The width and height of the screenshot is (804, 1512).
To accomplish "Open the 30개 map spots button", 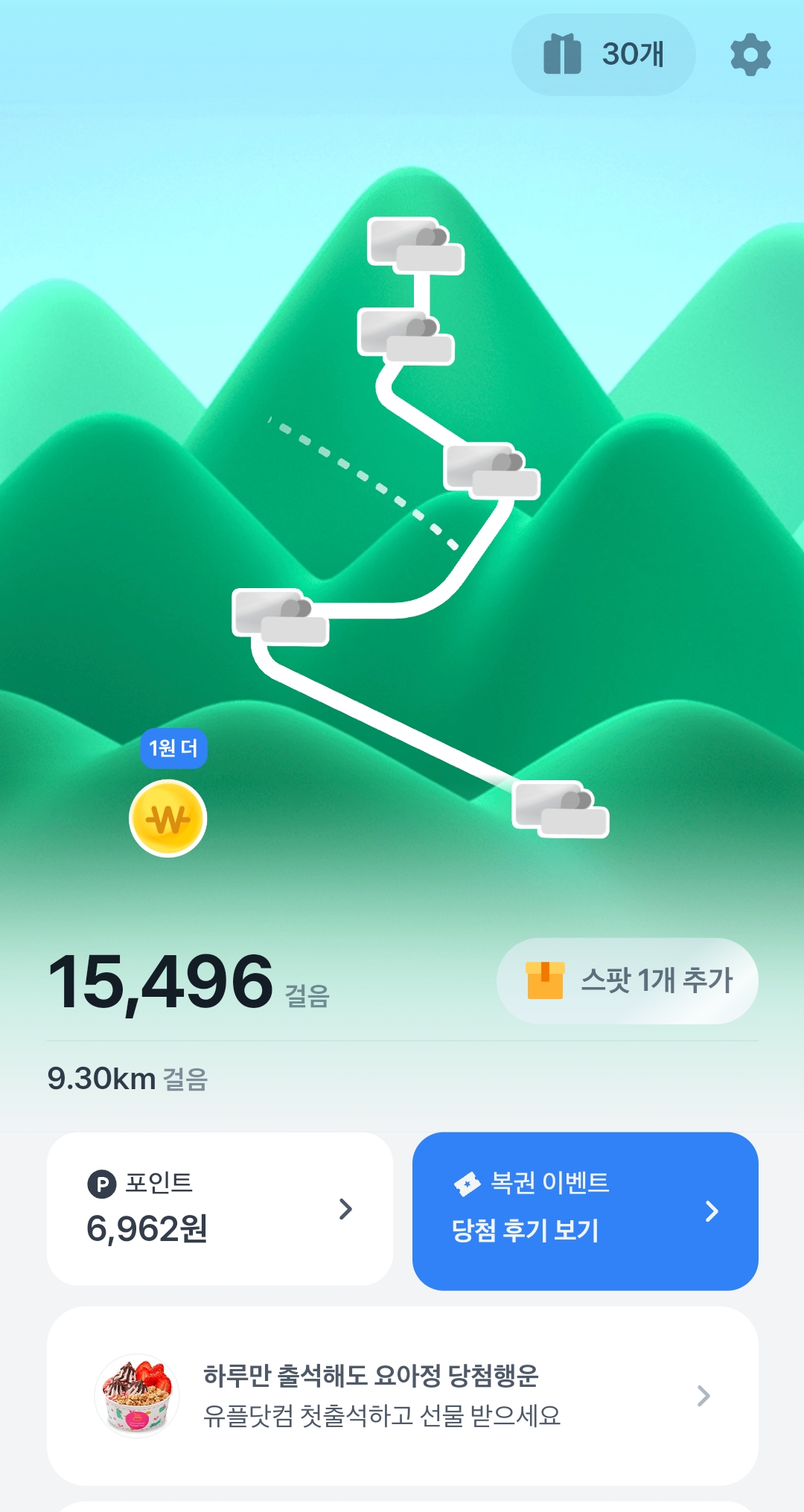I will [x=604, y=54].
